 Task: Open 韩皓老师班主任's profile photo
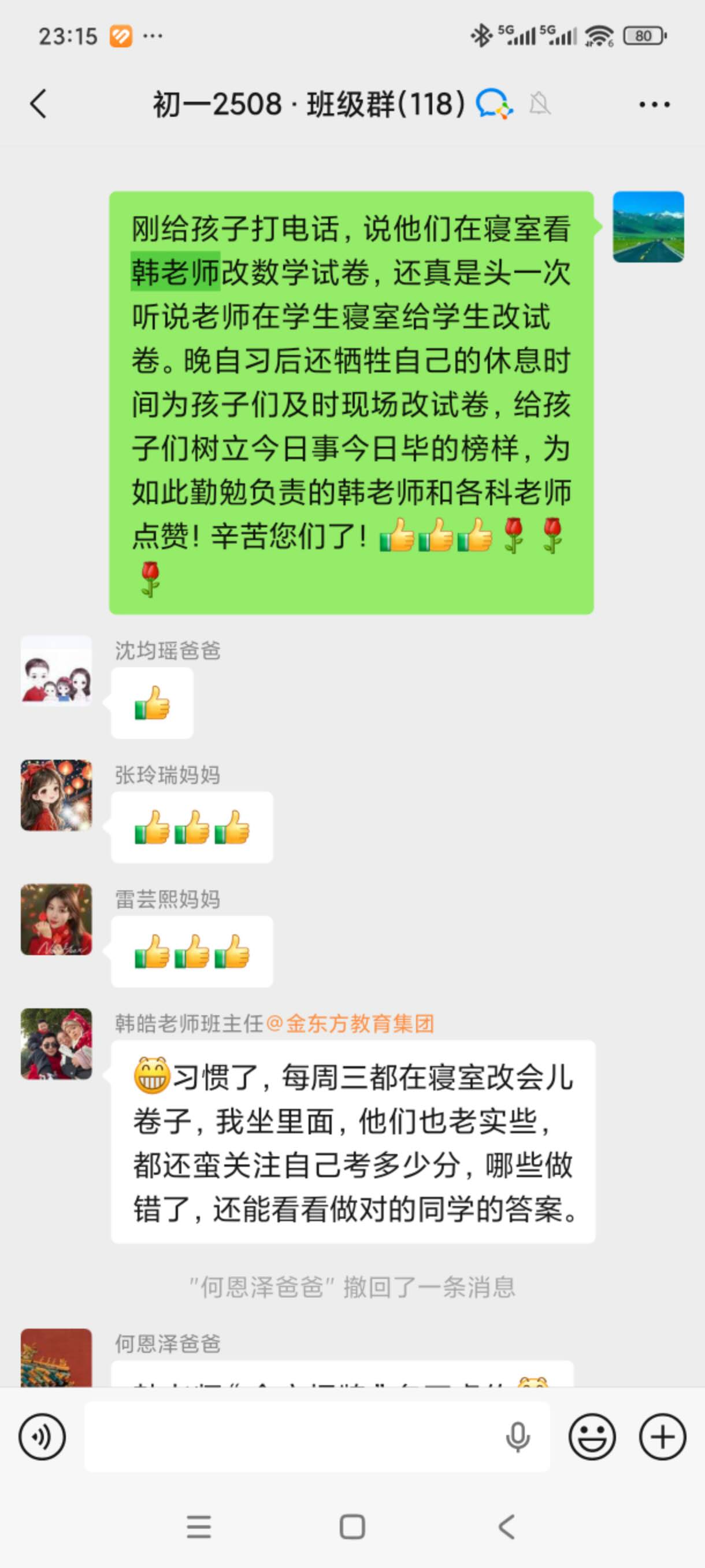tap(56, 1044)
